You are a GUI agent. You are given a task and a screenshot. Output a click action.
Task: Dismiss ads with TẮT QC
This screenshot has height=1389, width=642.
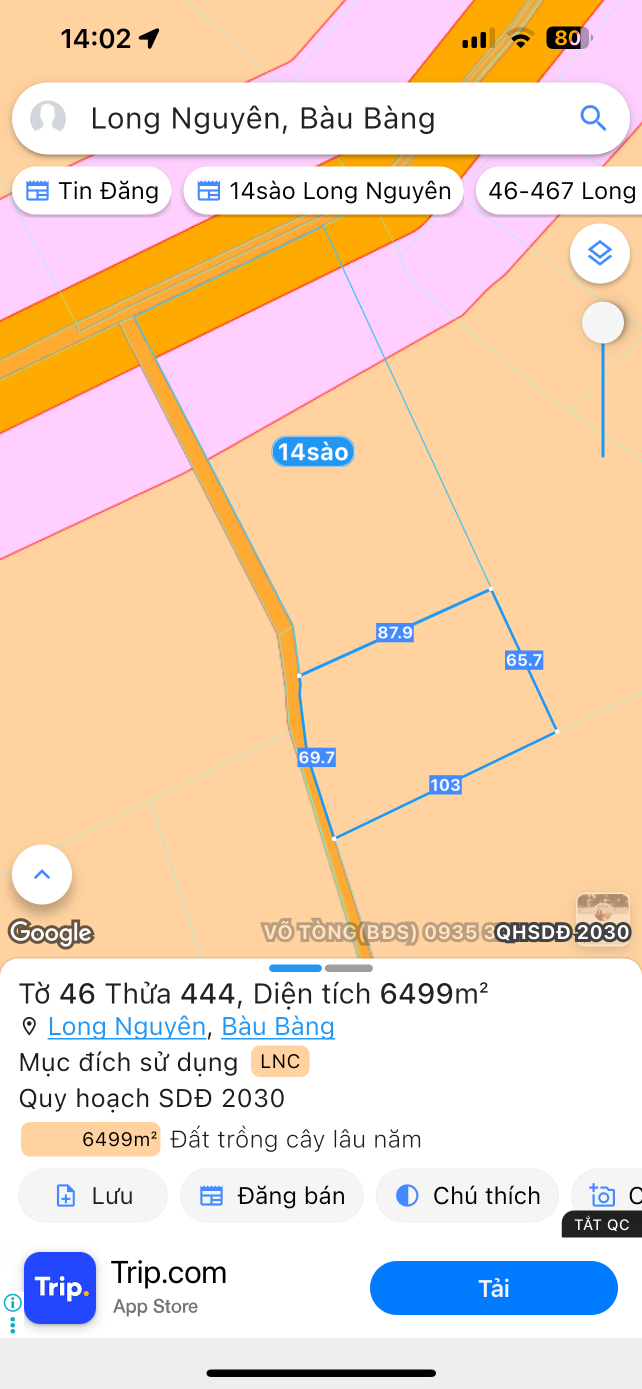pos(602,1224)
